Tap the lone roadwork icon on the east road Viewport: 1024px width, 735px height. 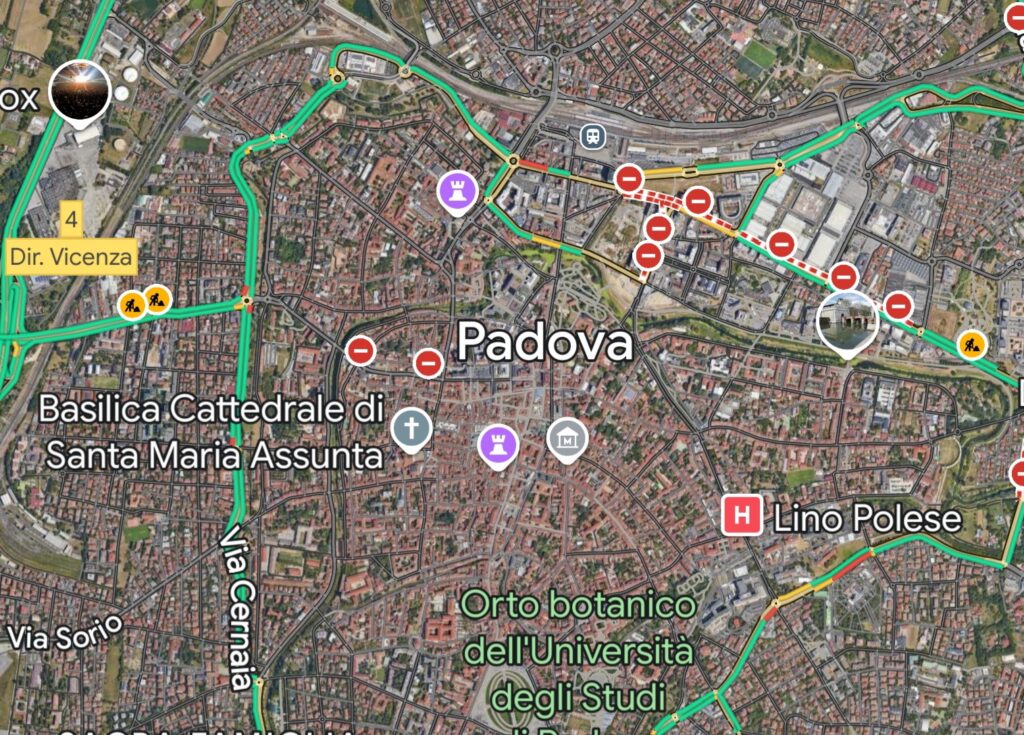pos(971,345)
